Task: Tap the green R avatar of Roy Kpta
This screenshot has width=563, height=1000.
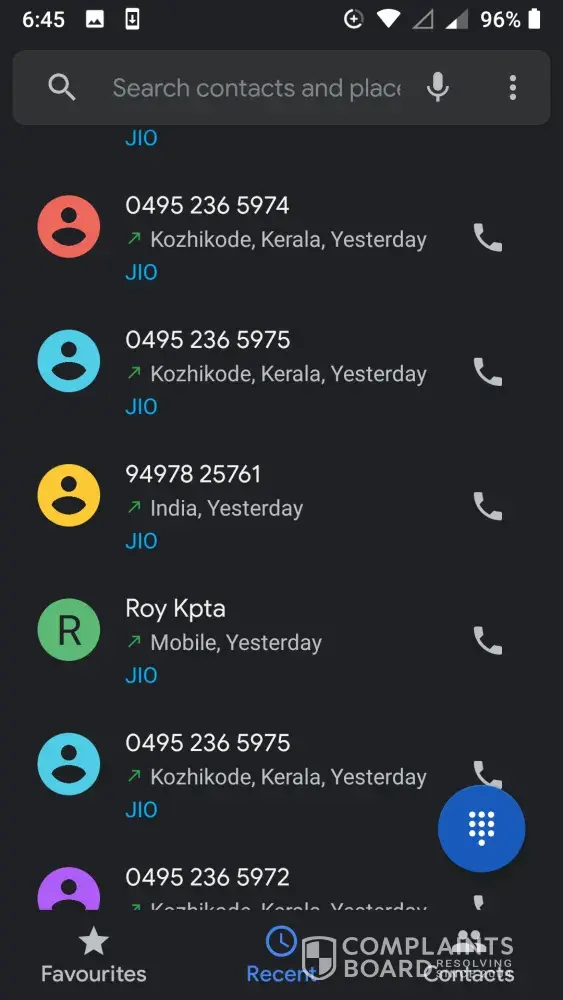Action: 69,629
